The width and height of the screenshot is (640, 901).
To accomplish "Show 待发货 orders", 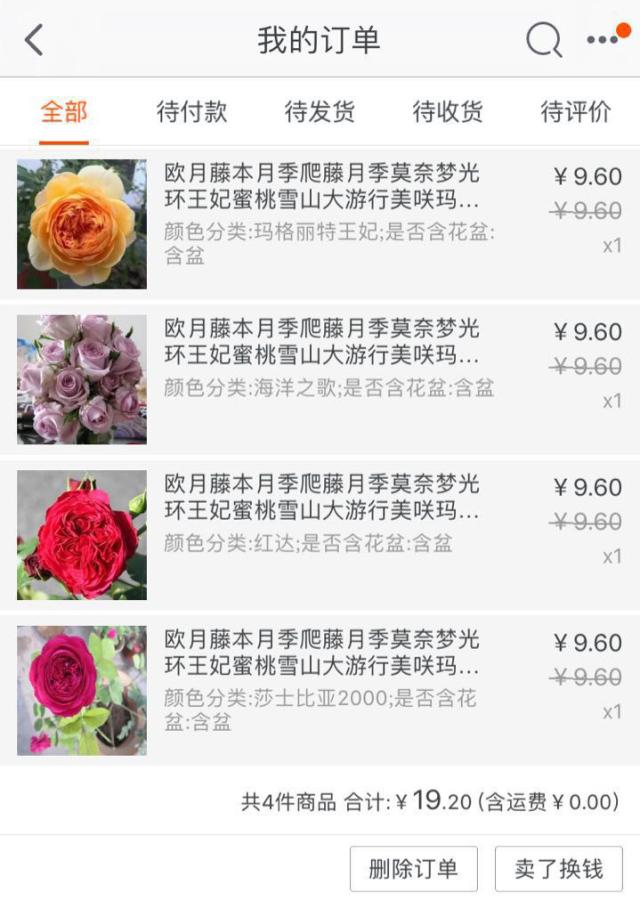I will [320, 112].
